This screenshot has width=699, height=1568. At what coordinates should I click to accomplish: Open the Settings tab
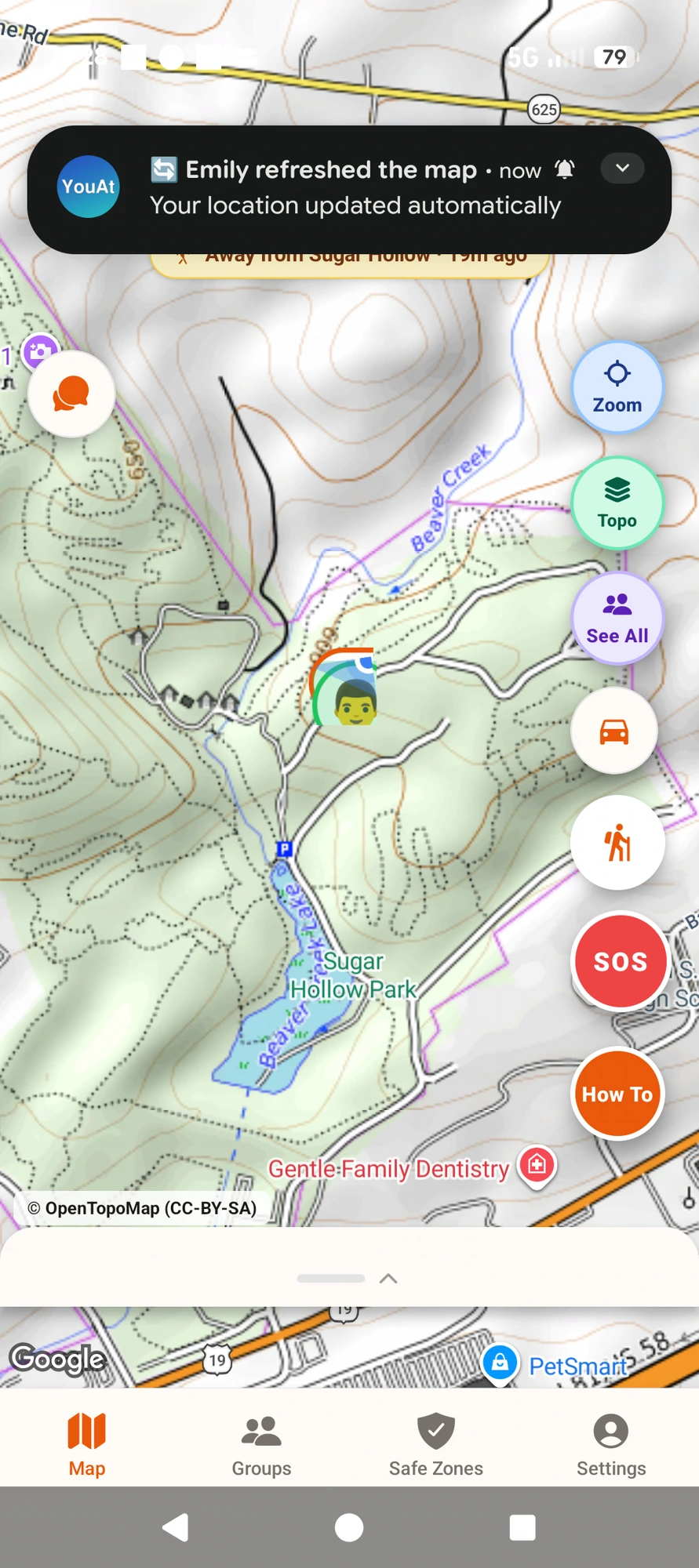(x=611, y=1446)
